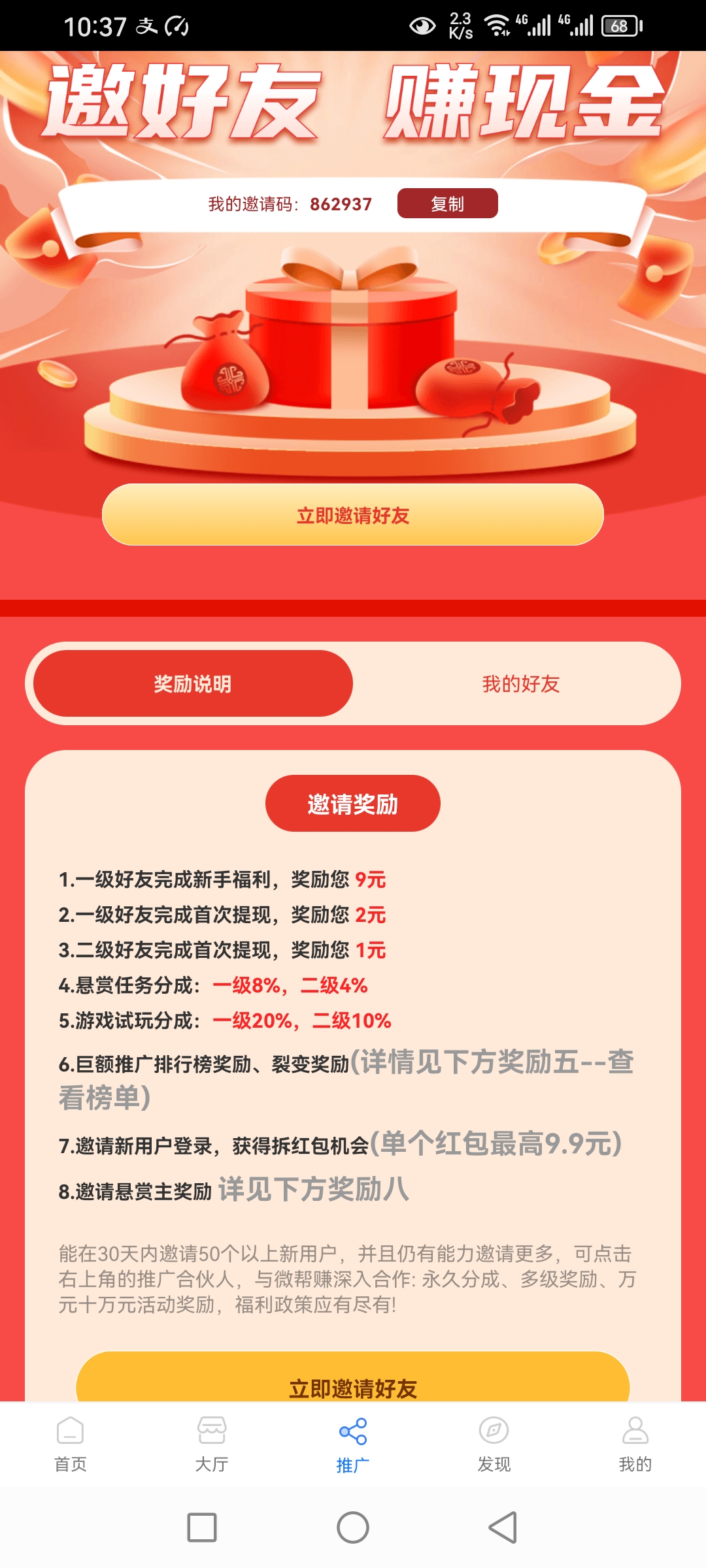Tap the top 立即邀请好友 button
This screenshot has width=706, height=1568.
[353, 515]
